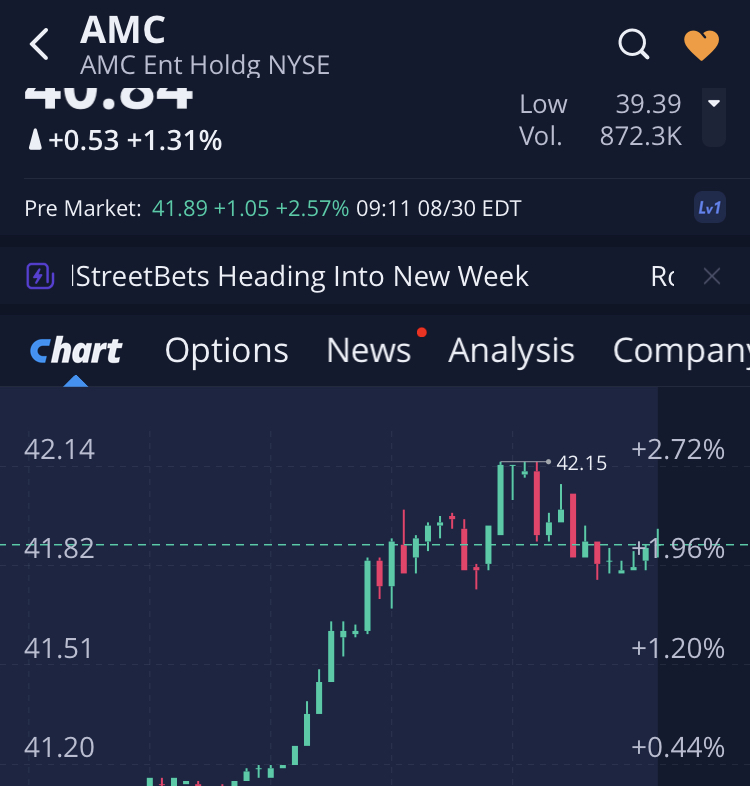Switch to the Analysis tab
The width and height of the screenshot is (750, 786).
click(511, 350)
